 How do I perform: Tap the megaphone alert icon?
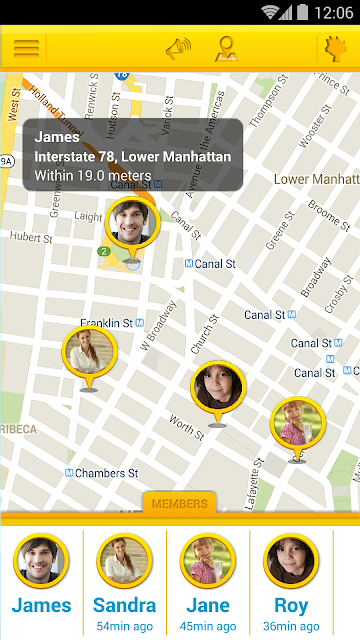coord(178,49)
